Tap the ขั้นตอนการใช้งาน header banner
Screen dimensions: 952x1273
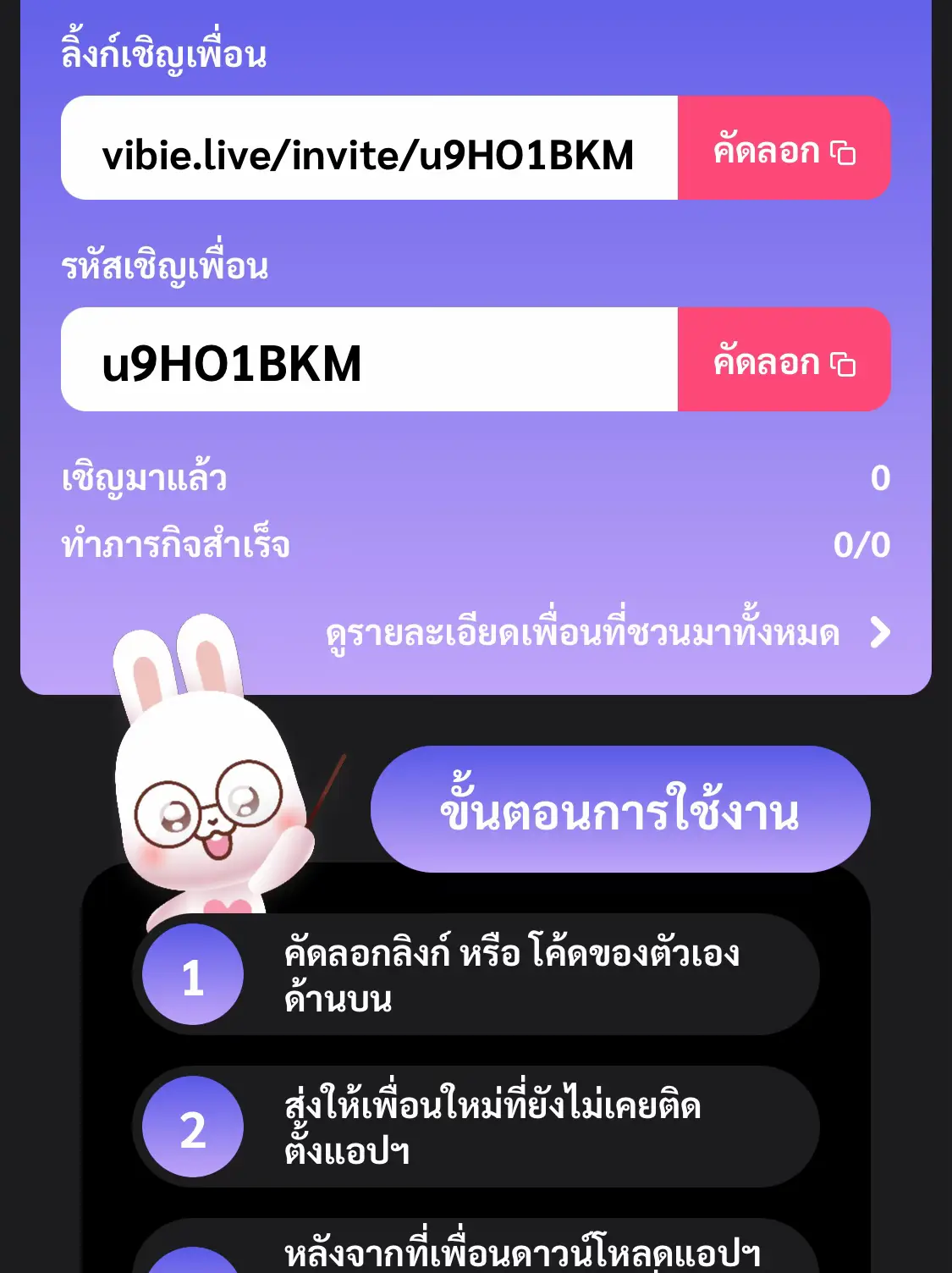click(622, 810)
